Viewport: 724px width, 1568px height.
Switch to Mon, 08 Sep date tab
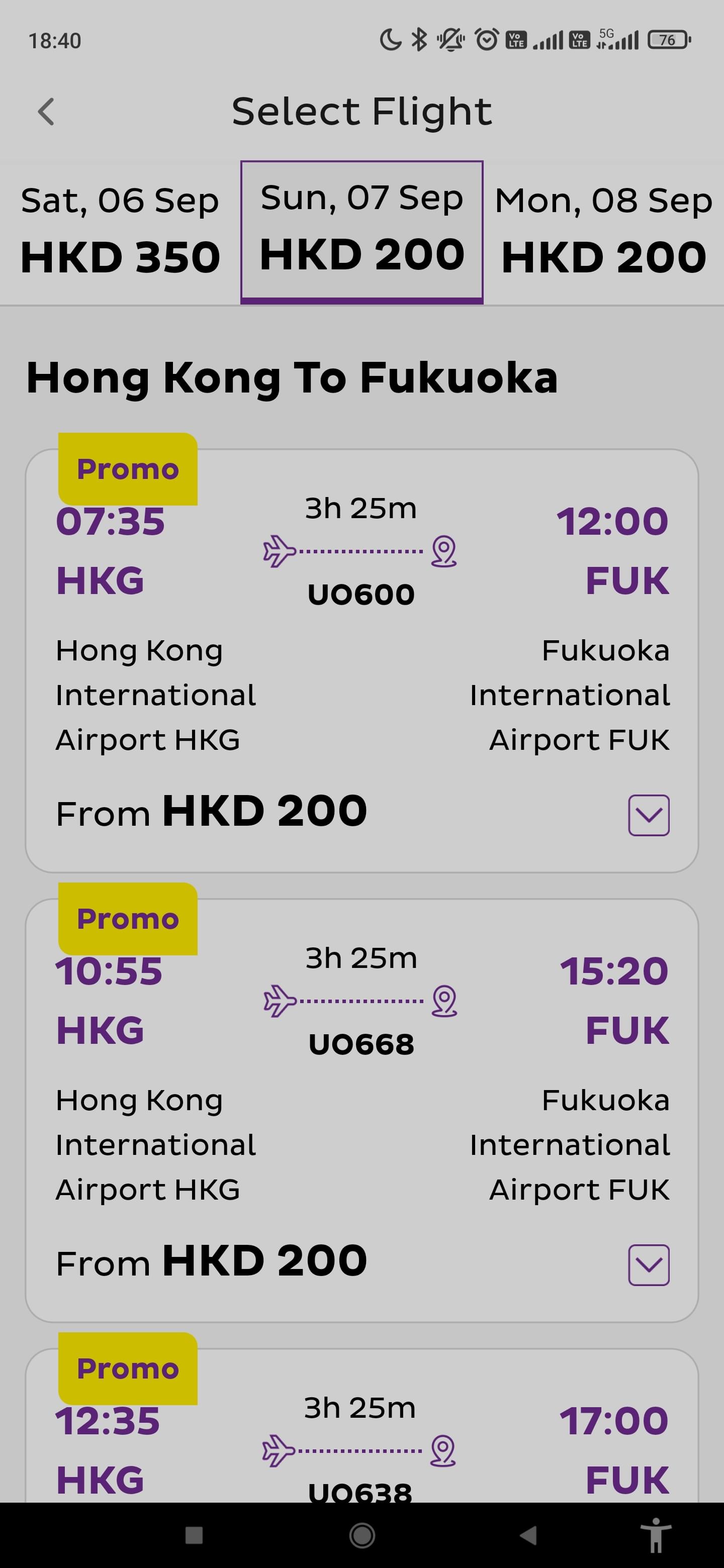(x=603, y=231)
